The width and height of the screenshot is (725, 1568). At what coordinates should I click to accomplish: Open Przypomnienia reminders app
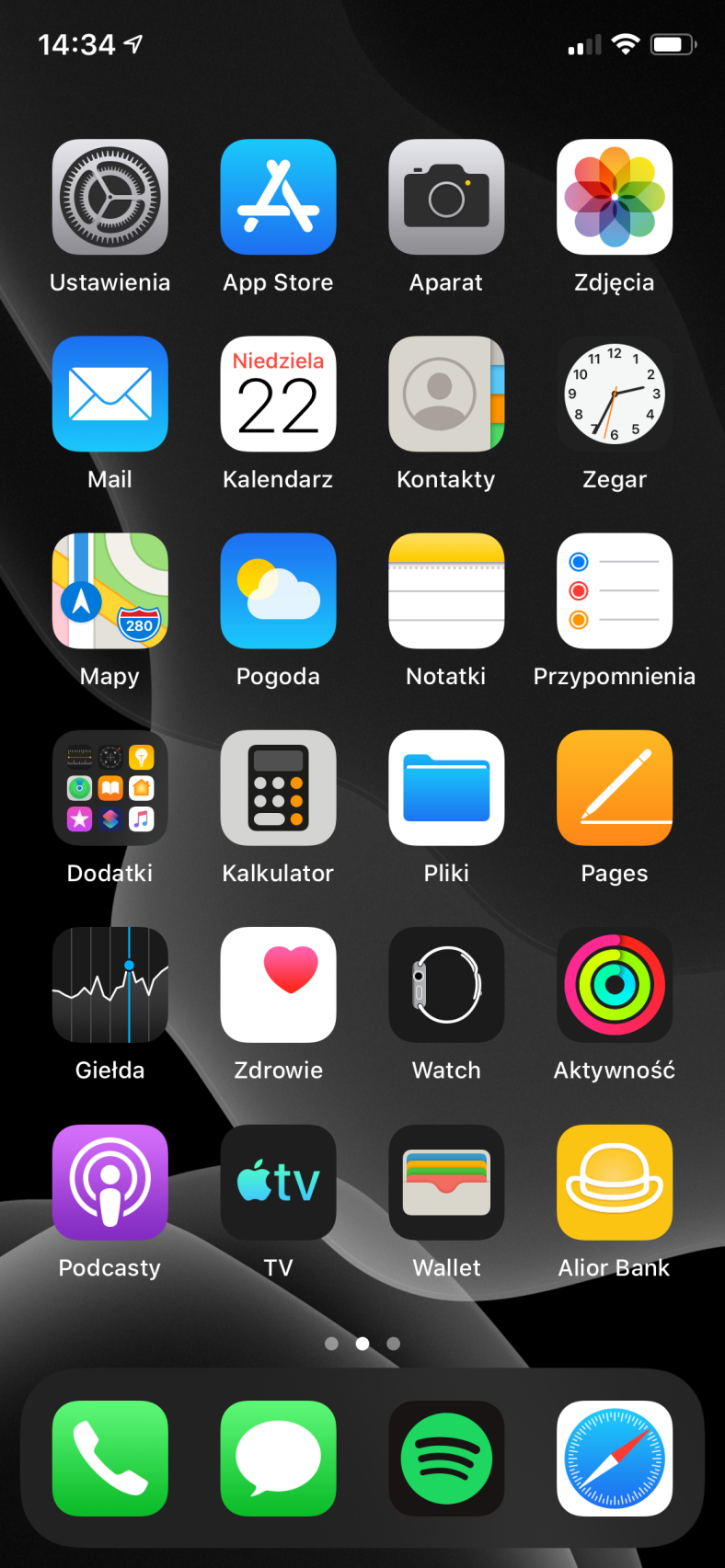(615, 590)
